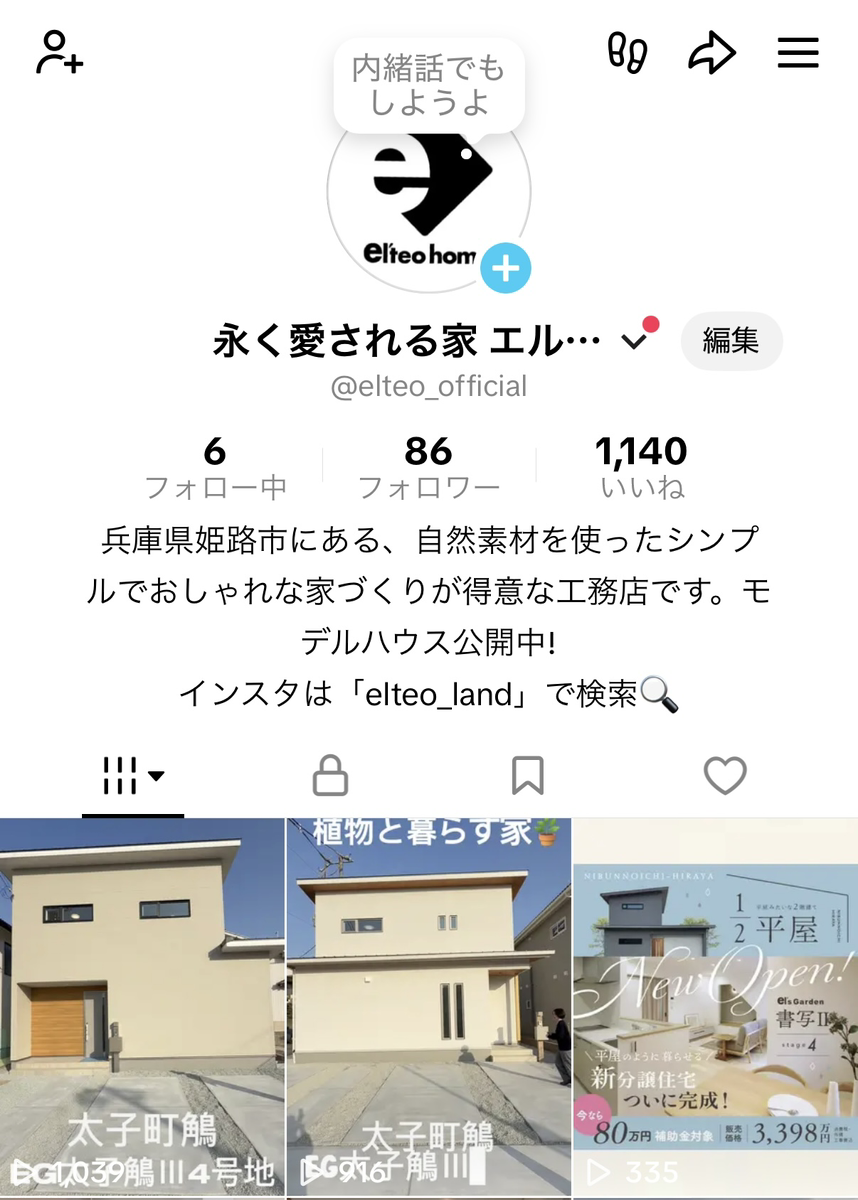View the フォロー中 following list
Image resolution: width=858 pixels, height=1200 pixels.
coord(215,468)
